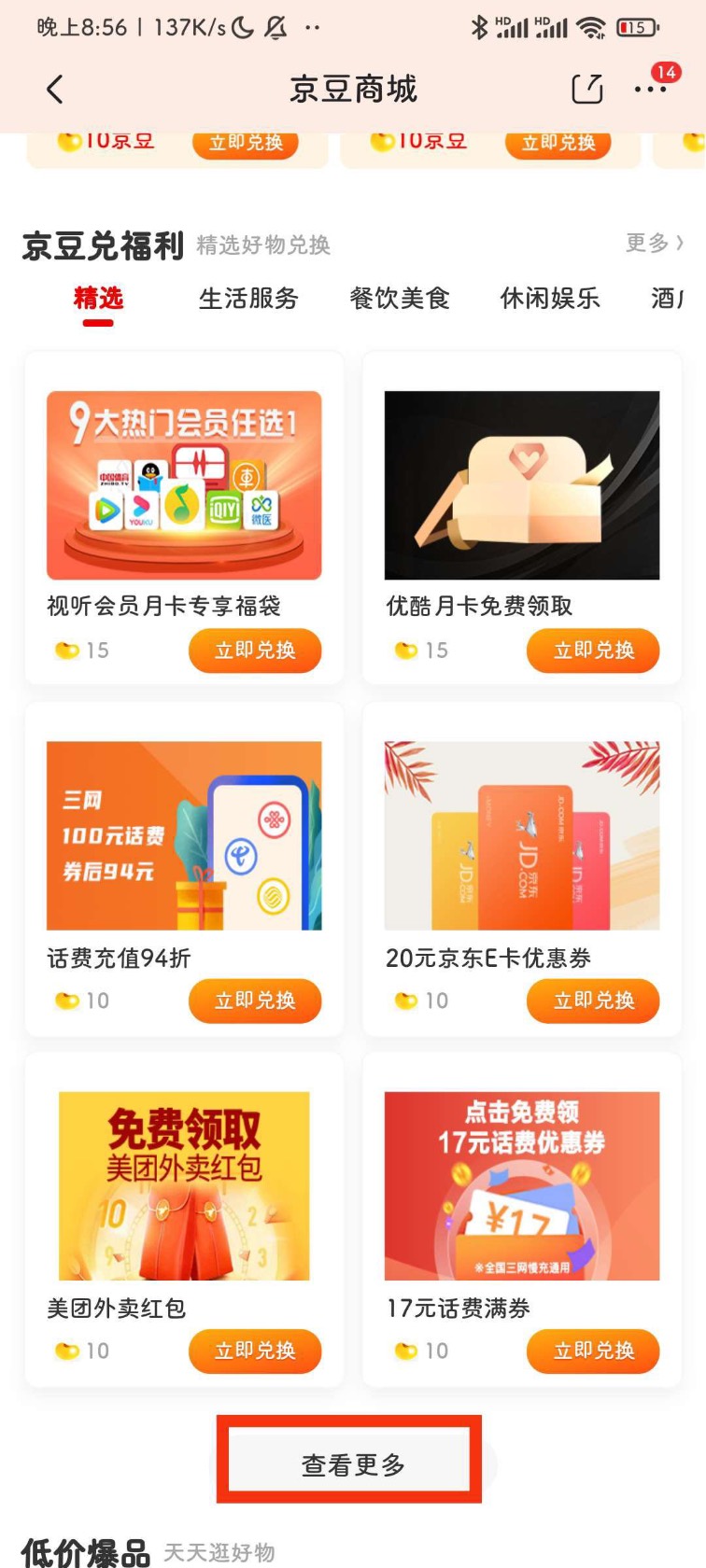The height and width of the screenshot is (1568, 706).
Task: Share the 京豆商城 page
Action: 586,90
